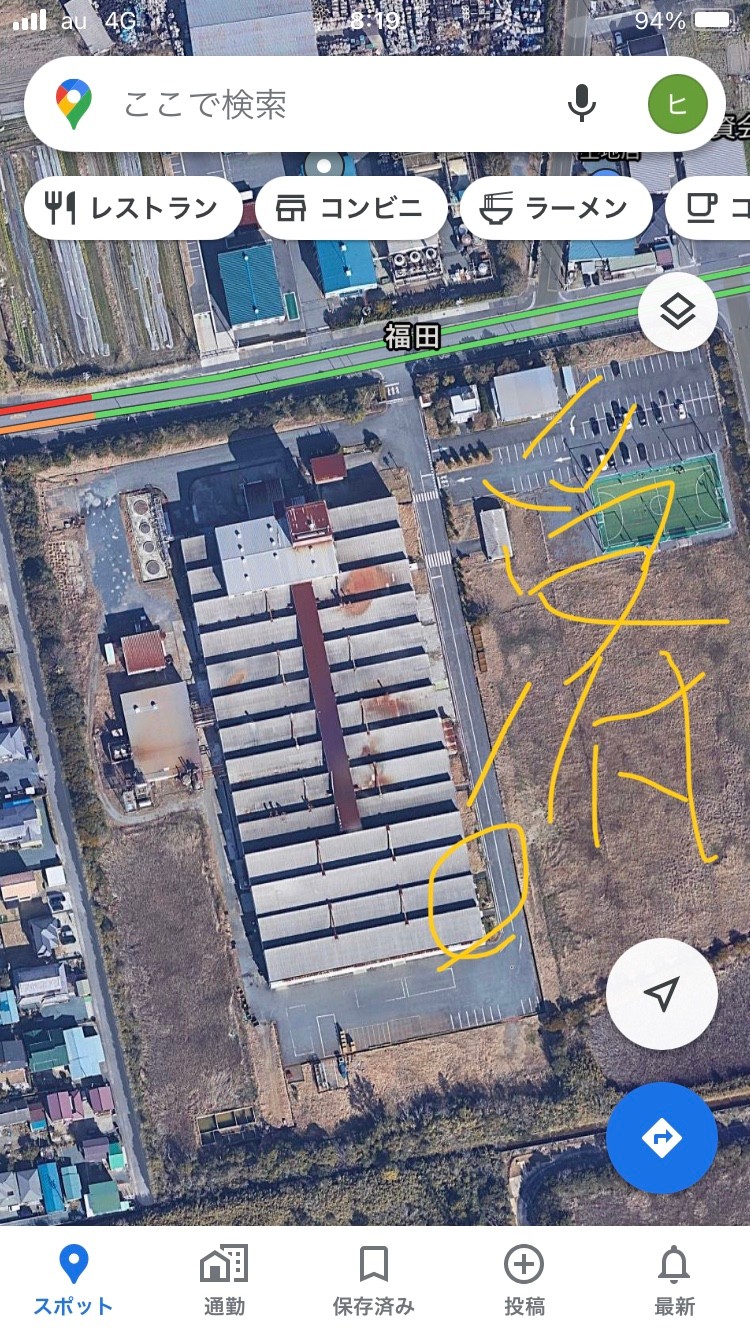Open the account profile avatar
This screenshot has height=1334, width=750.
677,104
